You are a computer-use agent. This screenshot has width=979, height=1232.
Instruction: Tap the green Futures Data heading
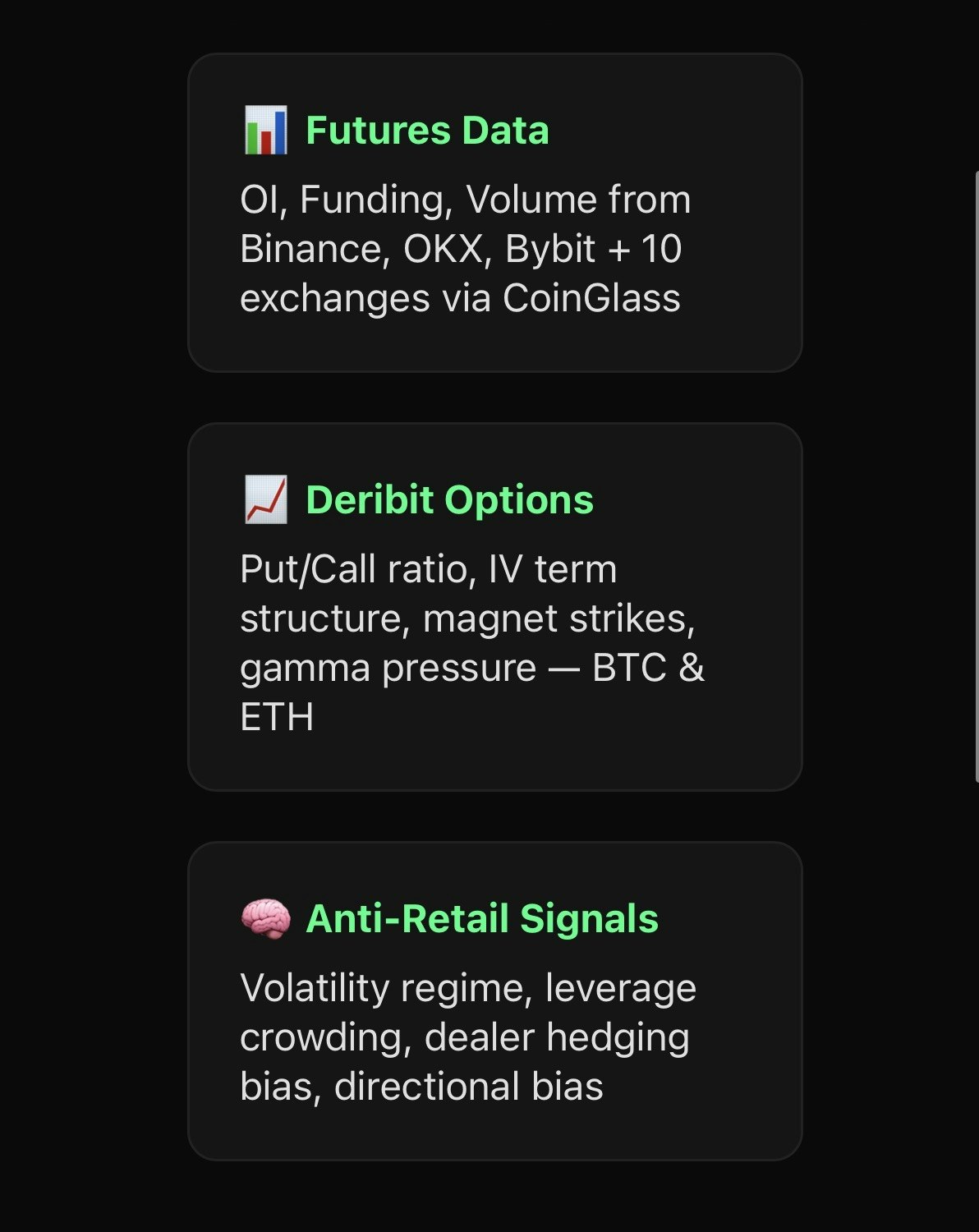pos(428,131)
